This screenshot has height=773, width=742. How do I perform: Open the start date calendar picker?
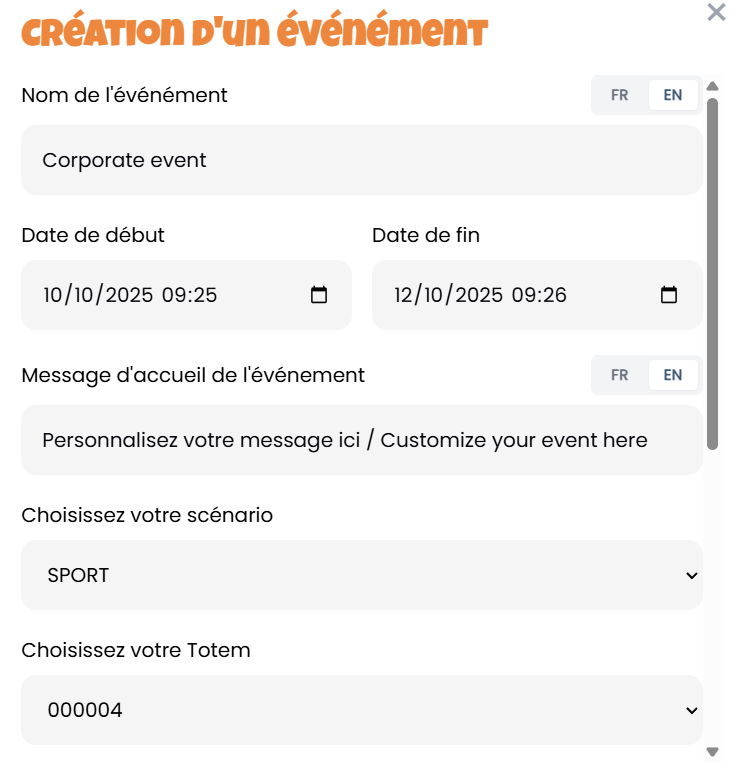pos(318,295)
